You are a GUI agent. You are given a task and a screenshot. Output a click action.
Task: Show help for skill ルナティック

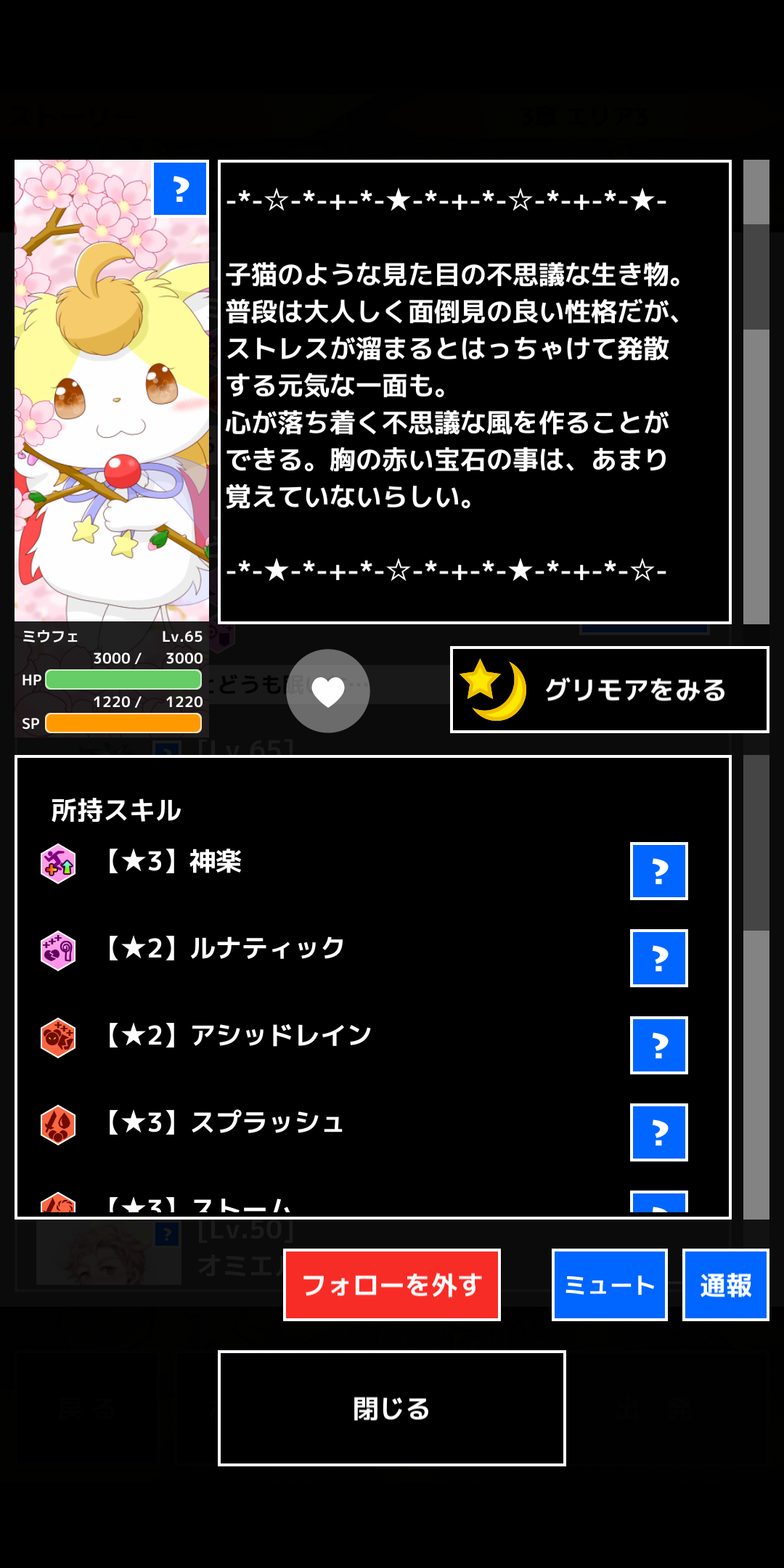tap(659, 958)
